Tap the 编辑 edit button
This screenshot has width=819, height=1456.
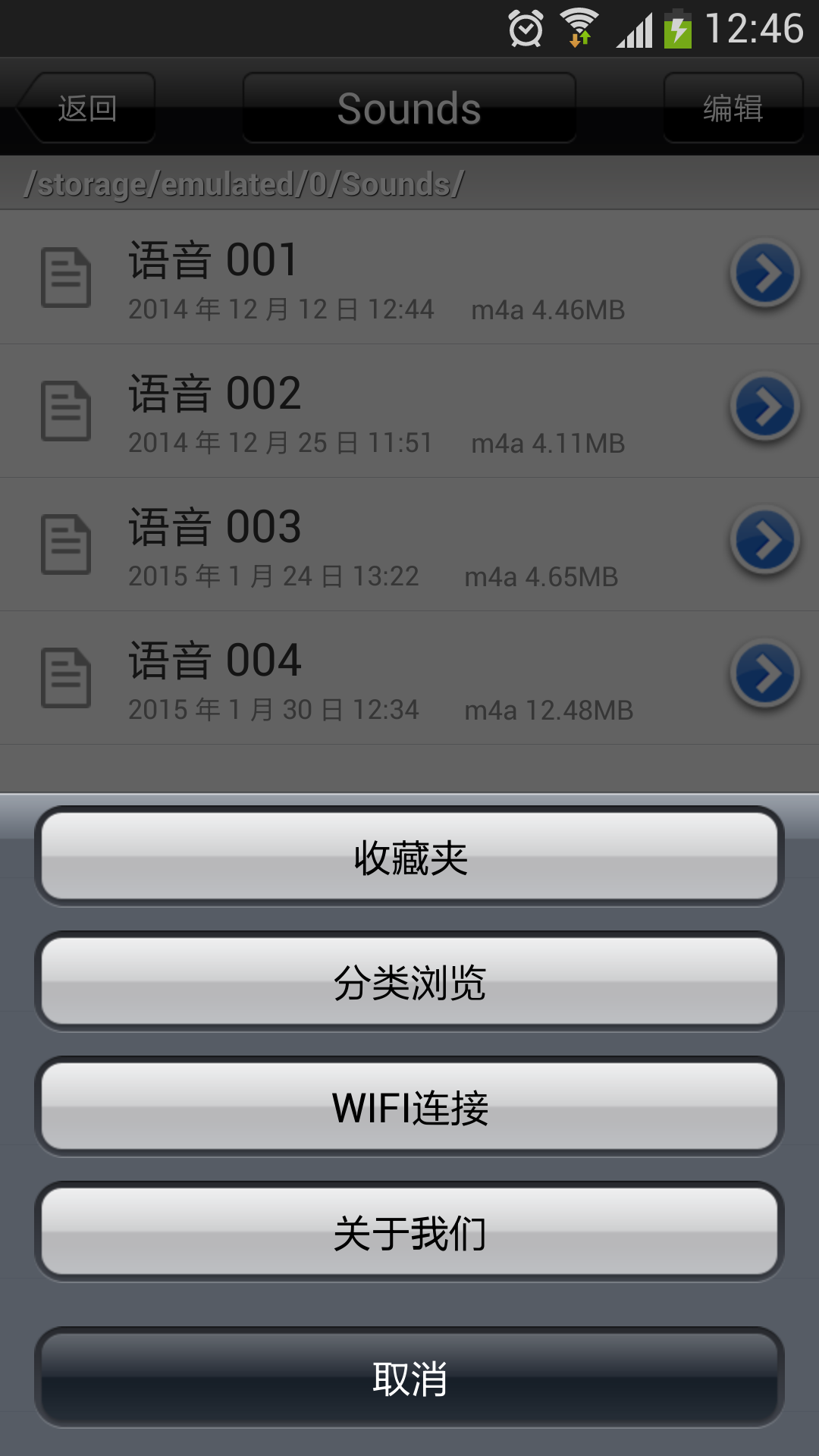click(733, 108)
